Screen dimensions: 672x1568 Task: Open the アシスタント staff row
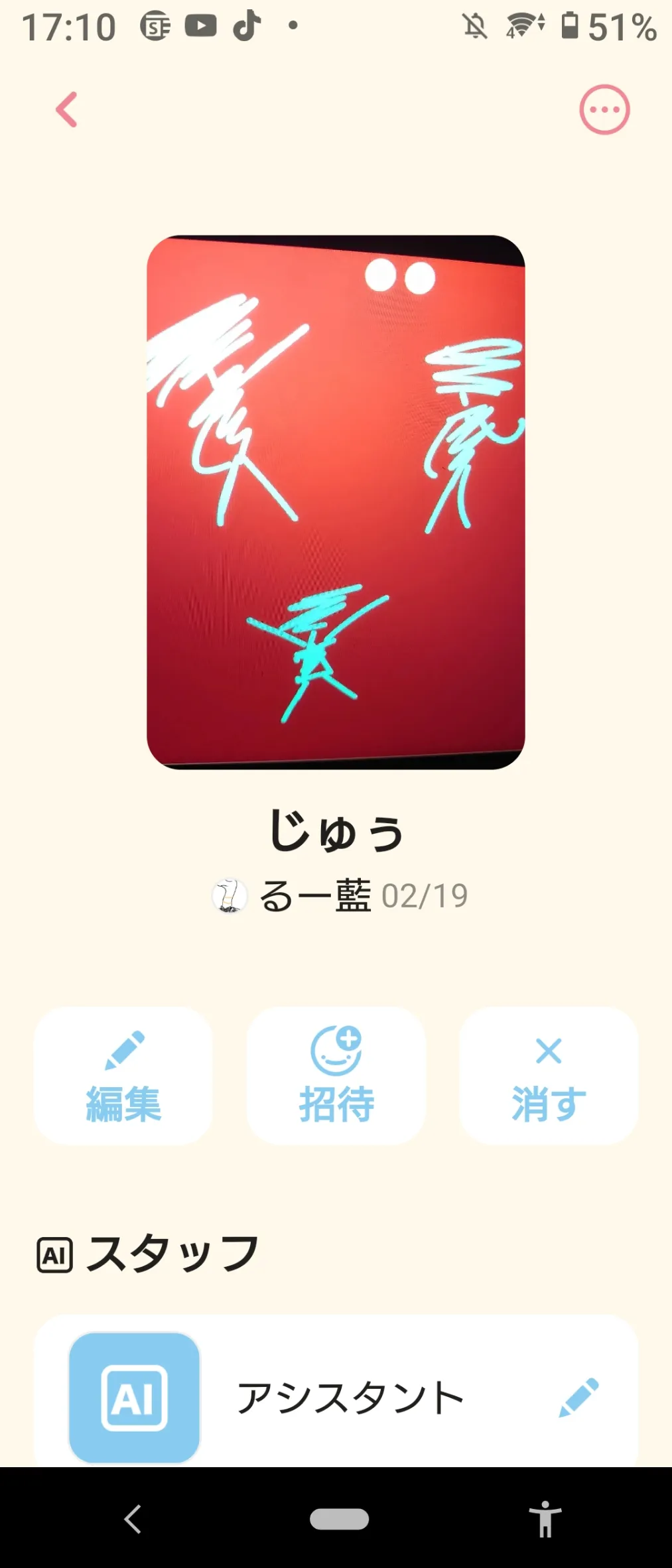click(x=350, y=1398)
